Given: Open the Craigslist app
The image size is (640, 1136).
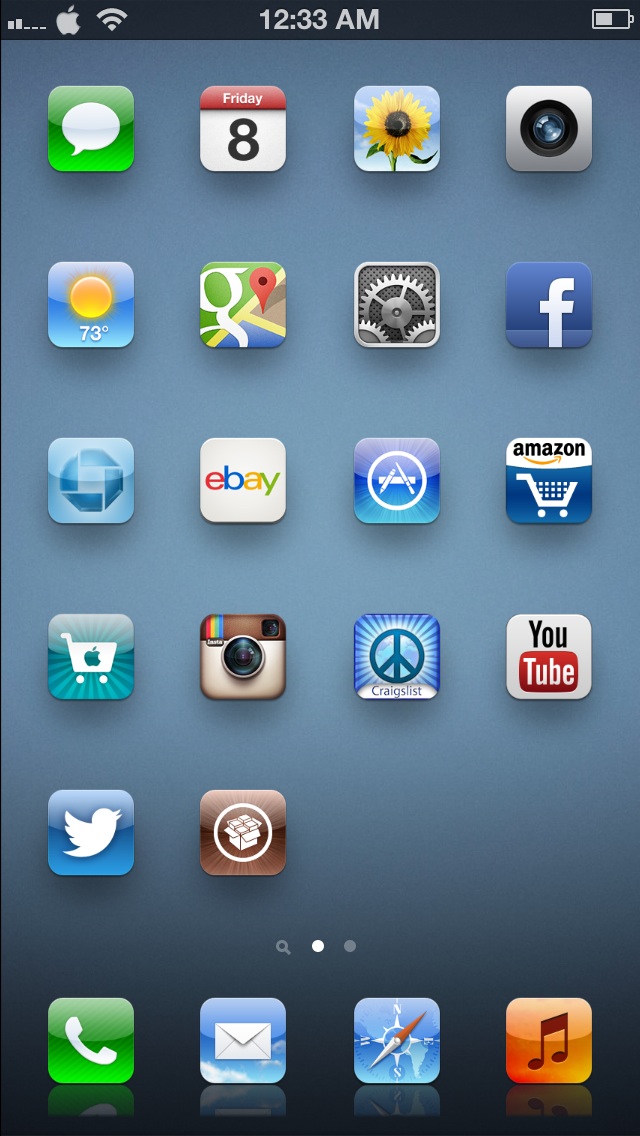Looking at the screenshot, I should [396, 657].
